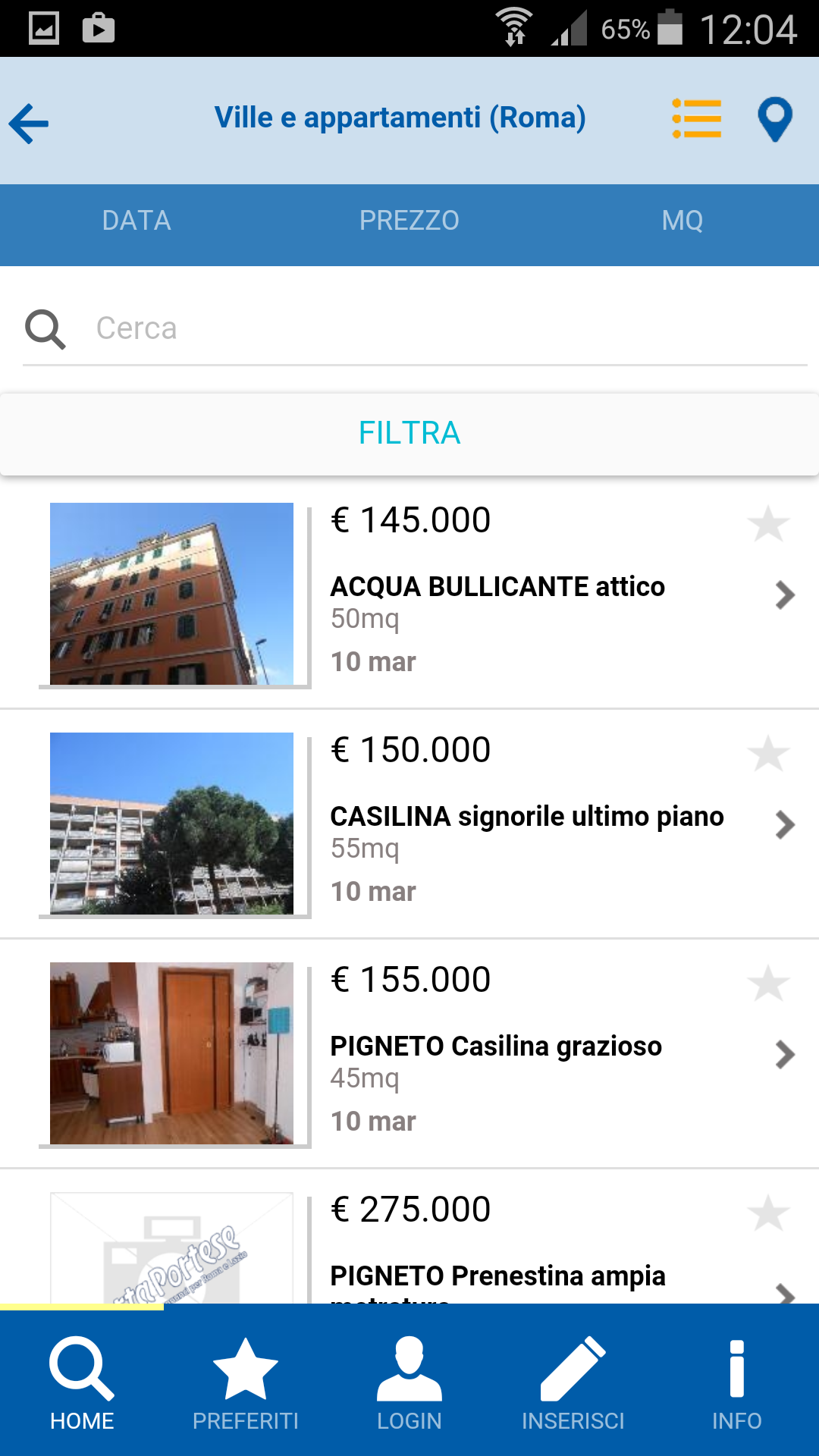Go back using the arrow icon
The image size is (819, 1456).
pyautogui.click(x=29, y=123)
